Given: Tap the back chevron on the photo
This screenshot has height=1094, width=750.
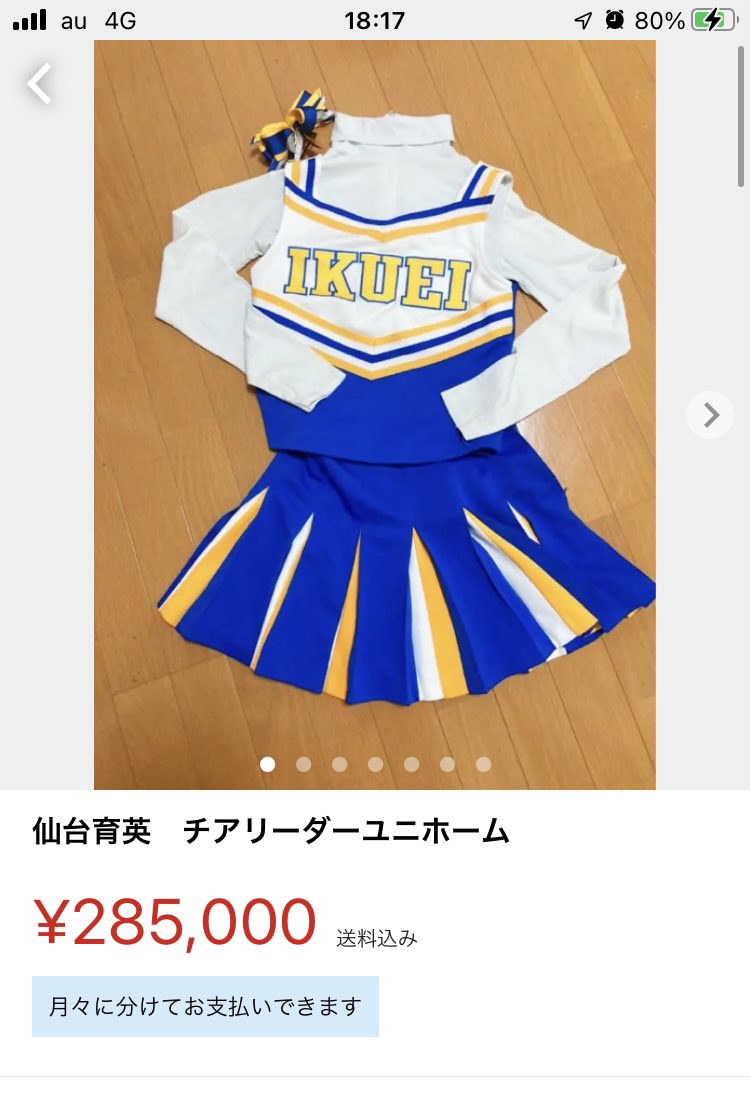Looking at the screenshot, I should pyautogui.click(x=40, y=84).
